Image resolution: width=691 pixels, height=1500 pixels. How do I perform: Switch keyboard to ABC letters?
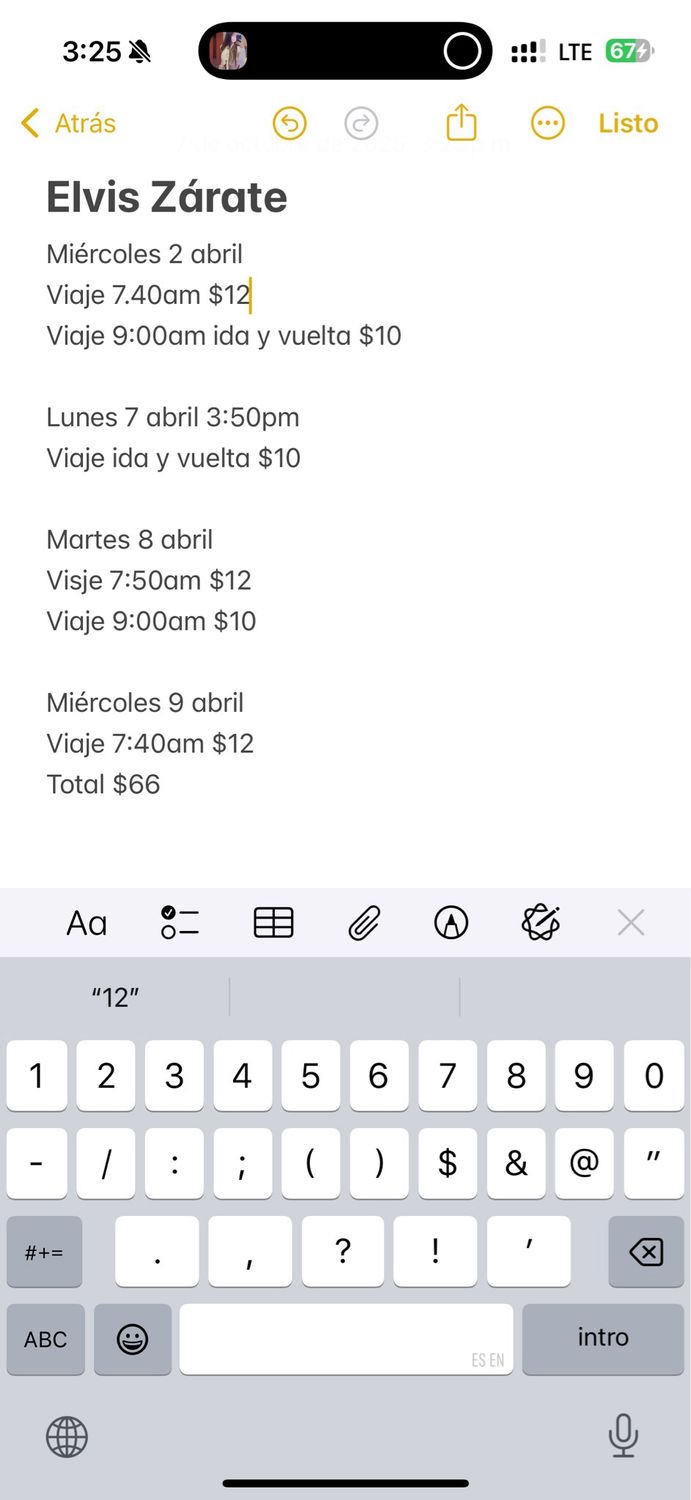point(45,1339)
